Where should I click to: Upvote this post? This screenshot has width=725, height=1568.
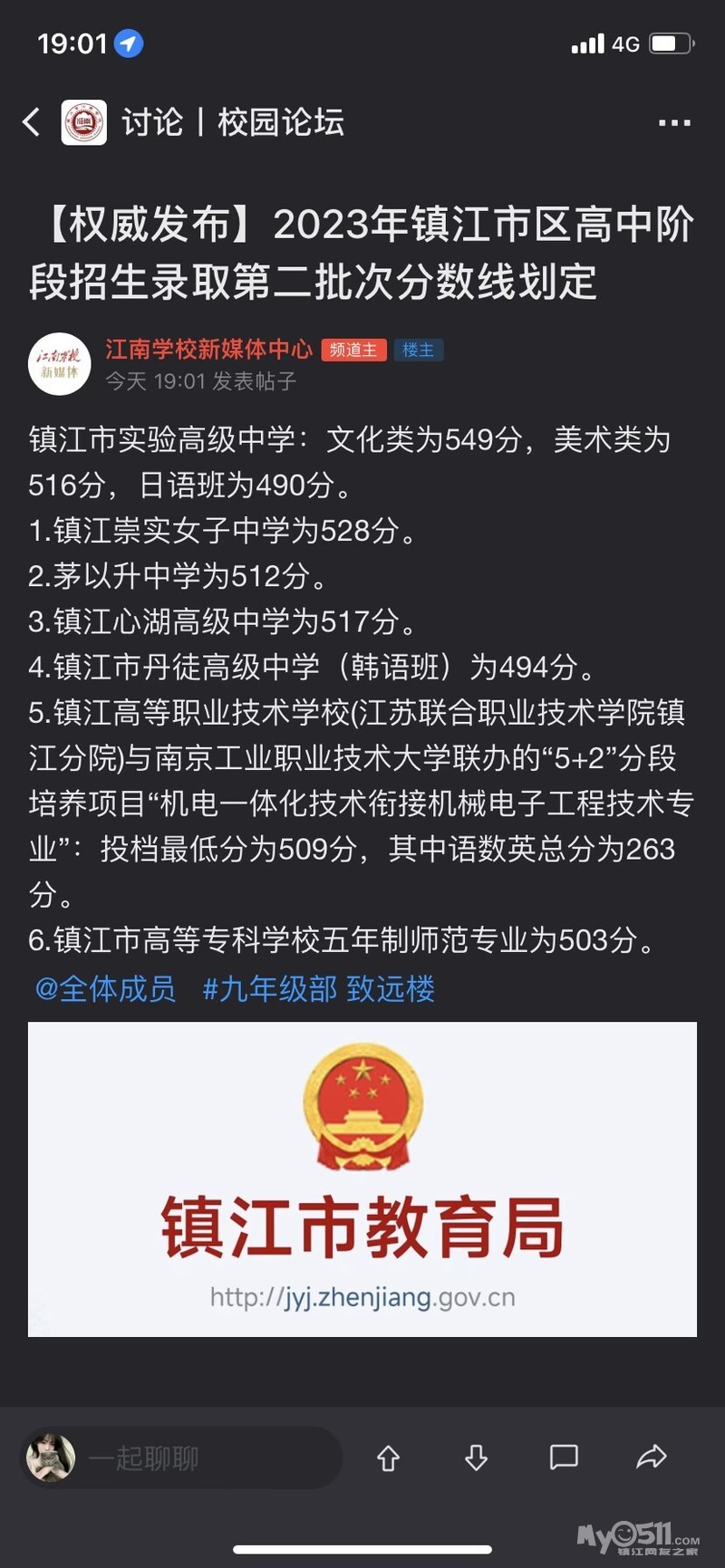tap(388, 1457)
